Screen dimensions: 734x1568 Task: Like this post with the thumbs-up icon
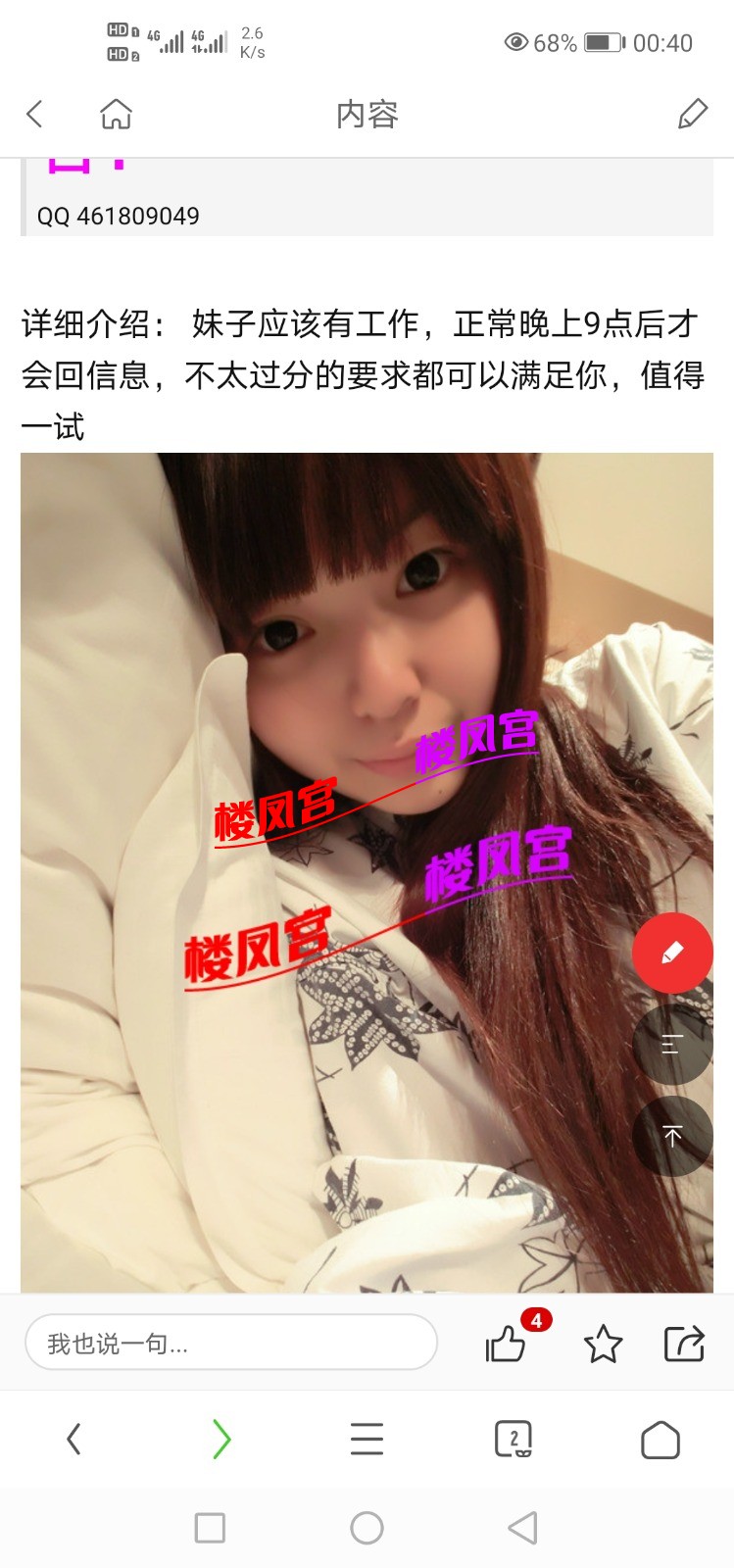tap(507, 1344)
